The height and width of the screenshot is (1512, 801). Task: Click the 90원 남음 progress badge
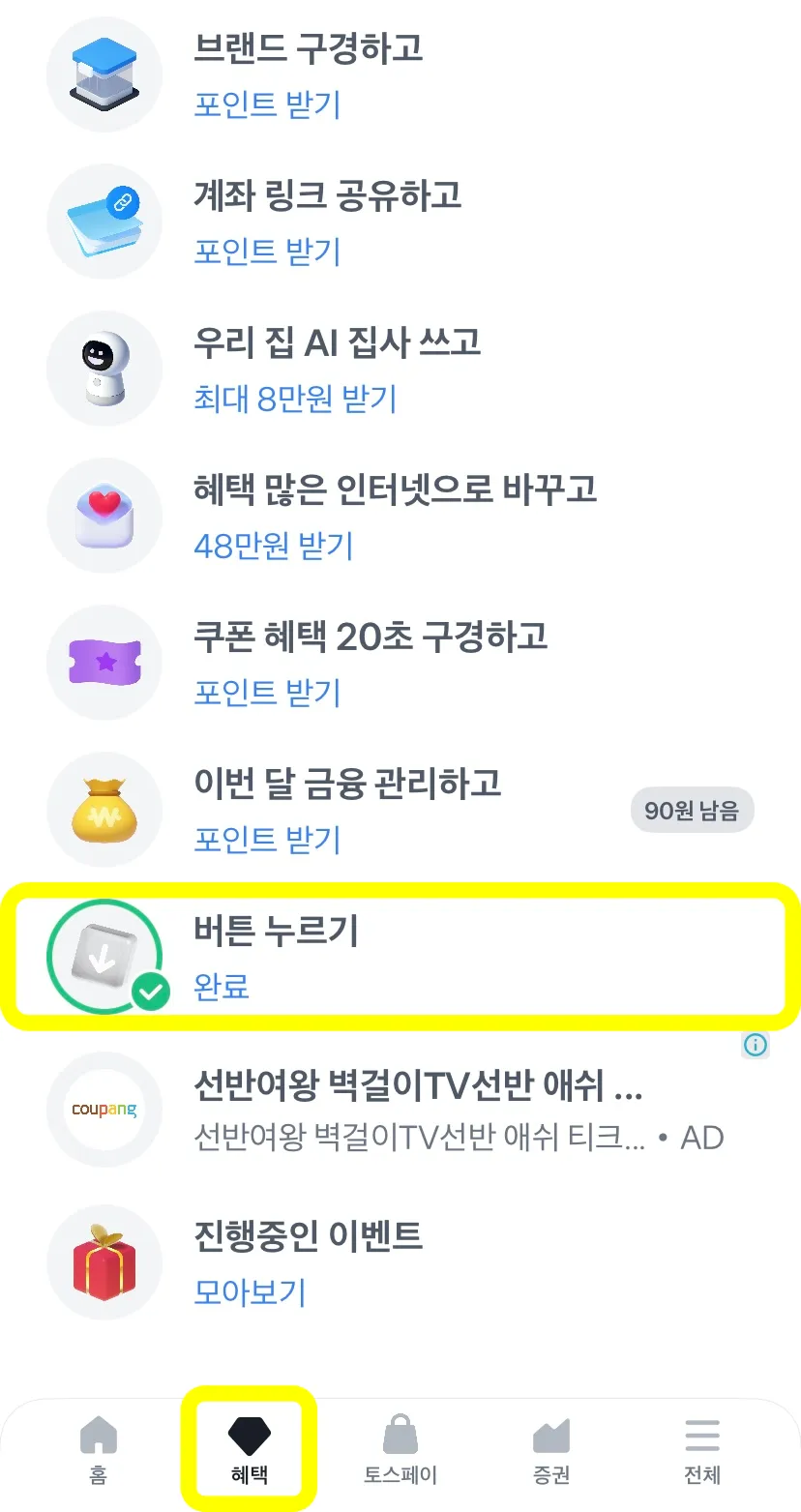(692, 810)
